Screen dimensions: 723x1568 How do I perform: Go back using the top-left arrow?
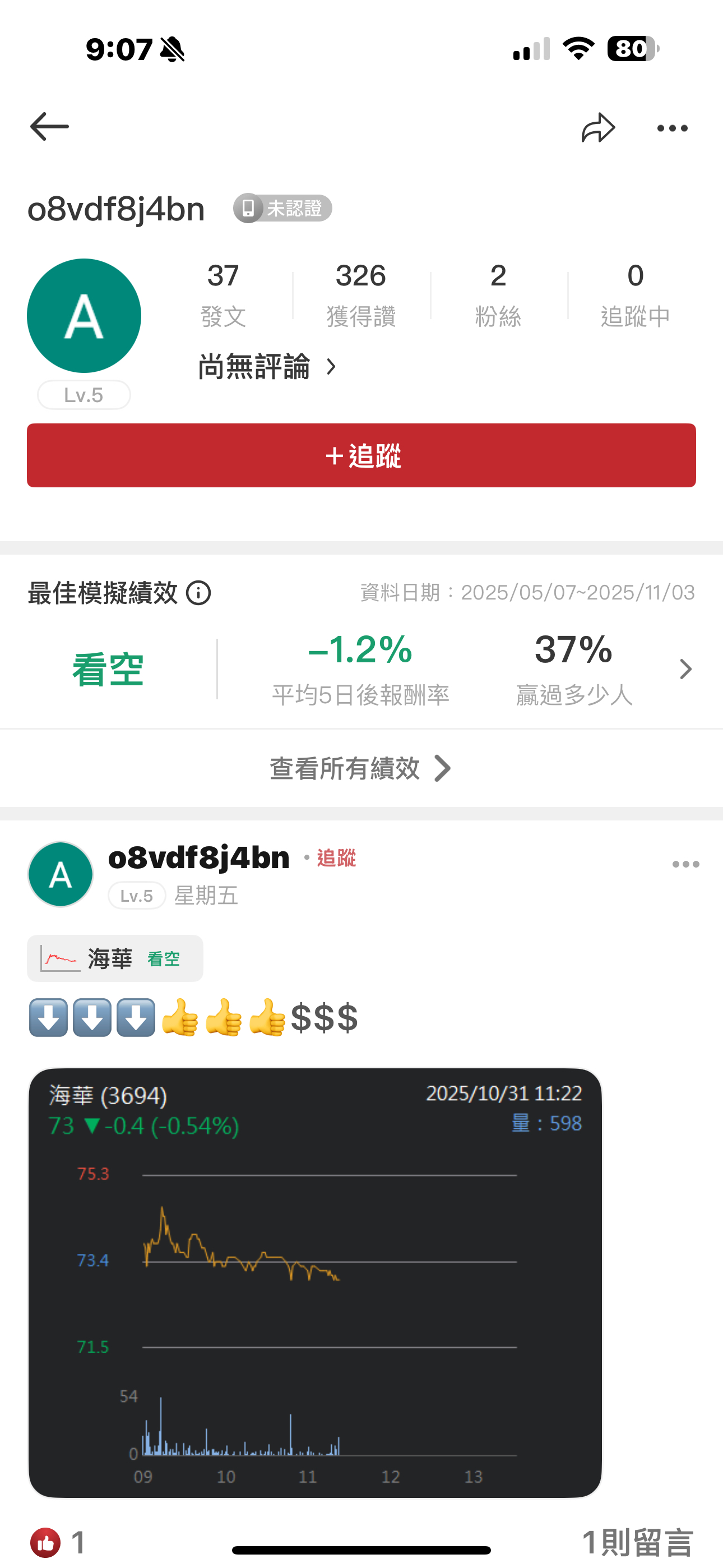[x=49, y=127]
